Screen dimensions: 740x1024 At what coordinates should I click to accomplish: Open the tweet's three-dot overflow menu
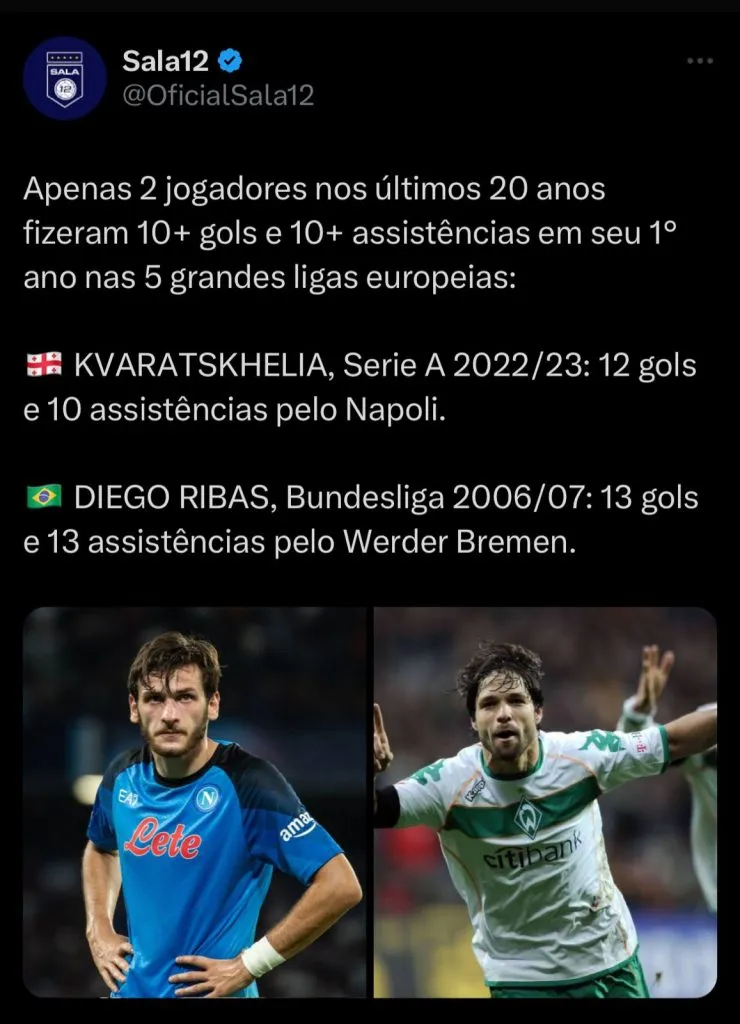[x=699, y=62]
